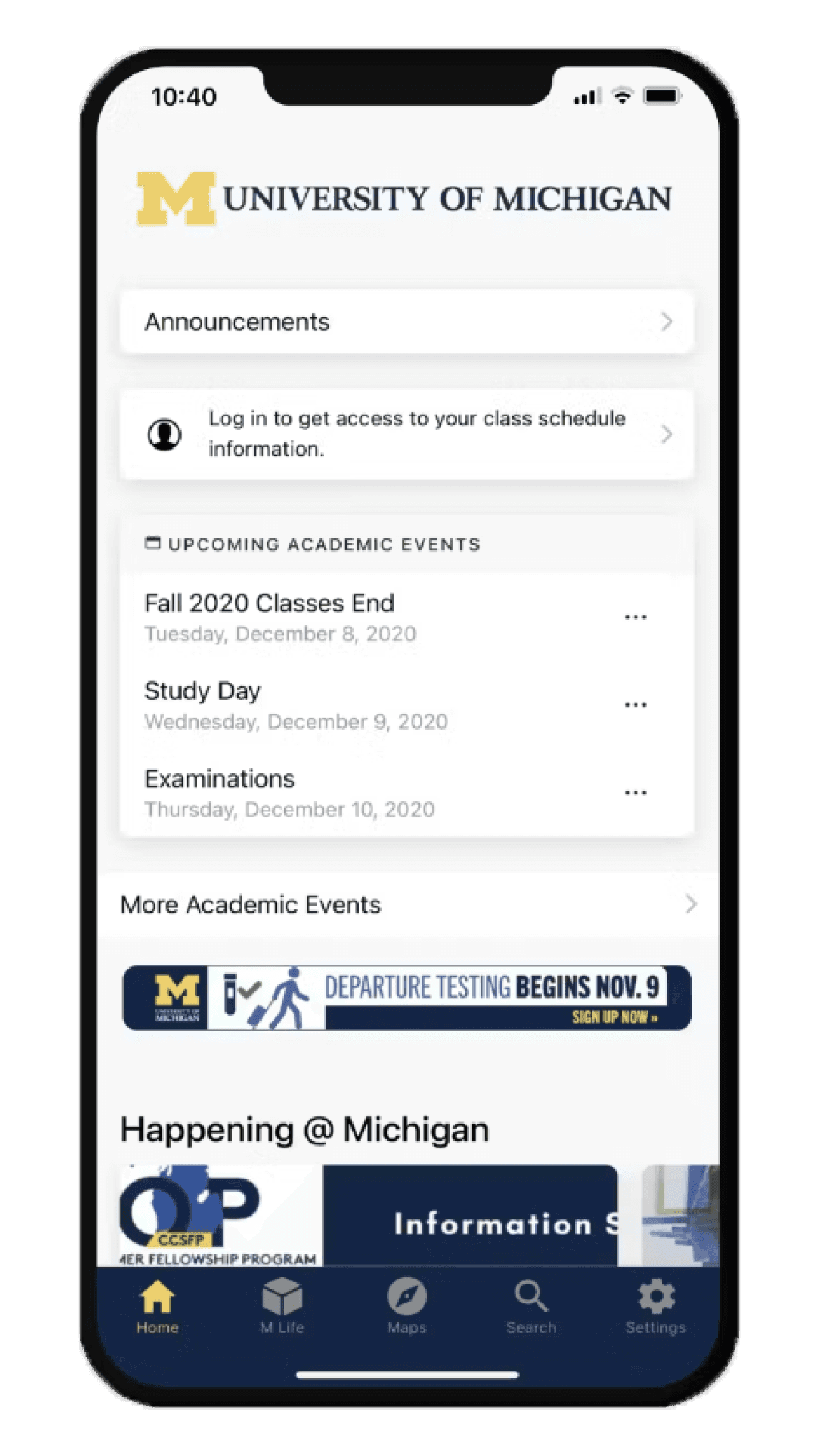The image size is (819, 1456).
Task: Open the Information Session card
Action: click(470, 1215)
